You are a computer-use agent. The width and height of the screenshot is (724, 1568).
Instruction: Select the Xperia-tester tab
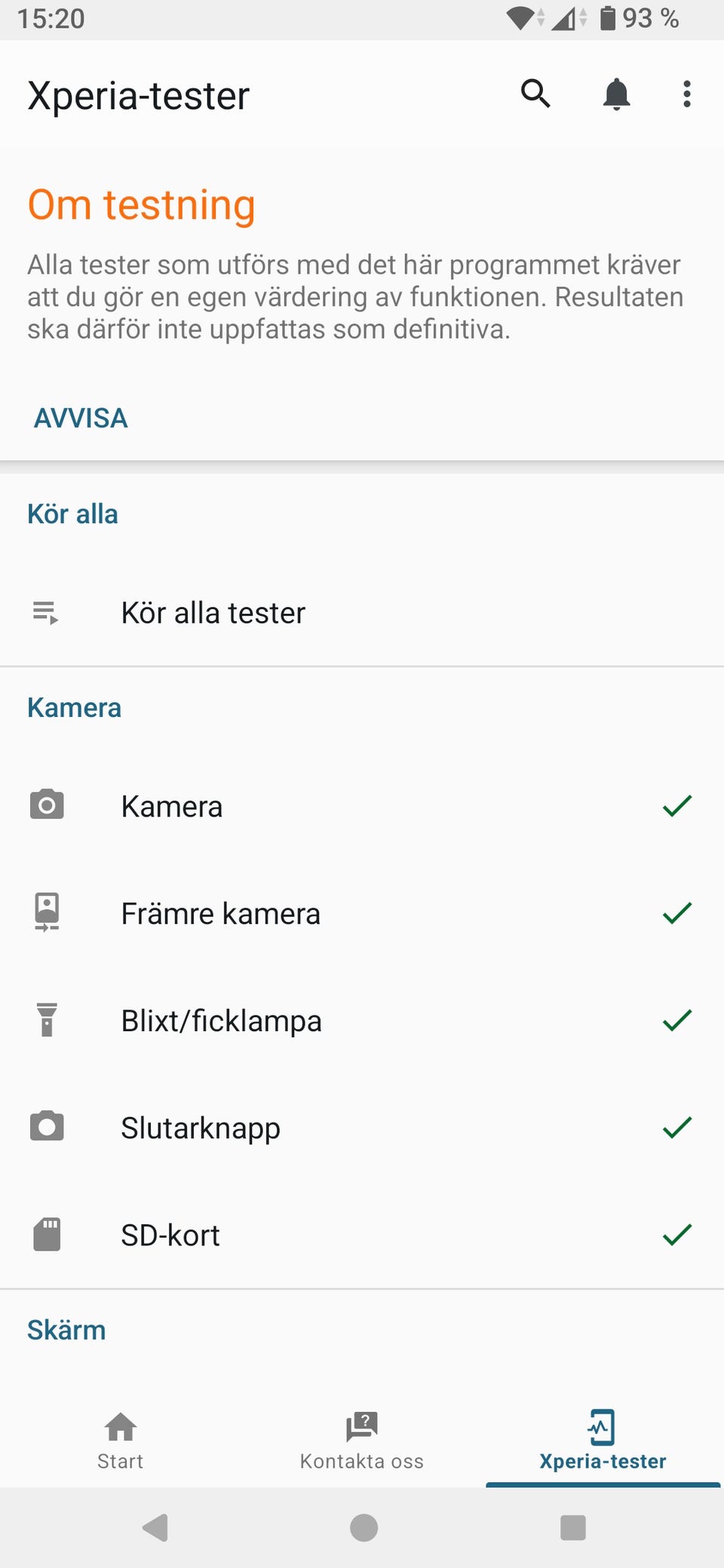pos(603,1441)
